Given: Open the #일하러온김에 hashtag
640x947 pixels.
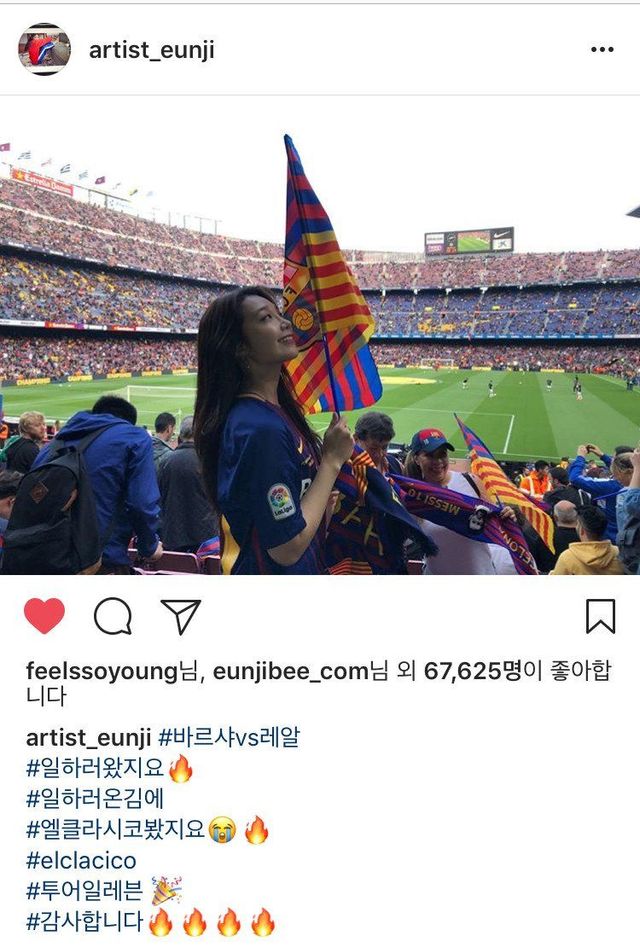Looking at the screenshot, I should 95,799.
